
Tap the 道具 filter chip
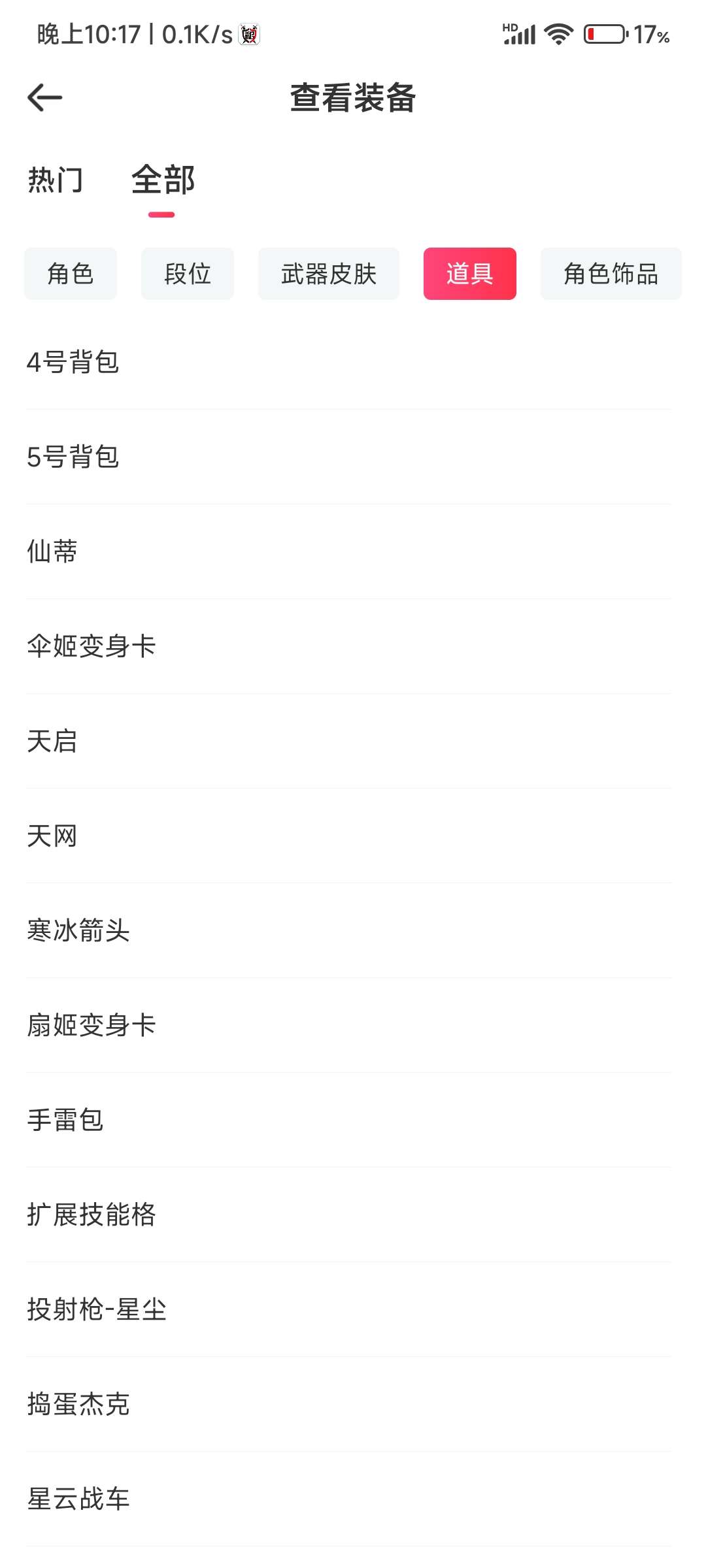[x=470, y=274]
